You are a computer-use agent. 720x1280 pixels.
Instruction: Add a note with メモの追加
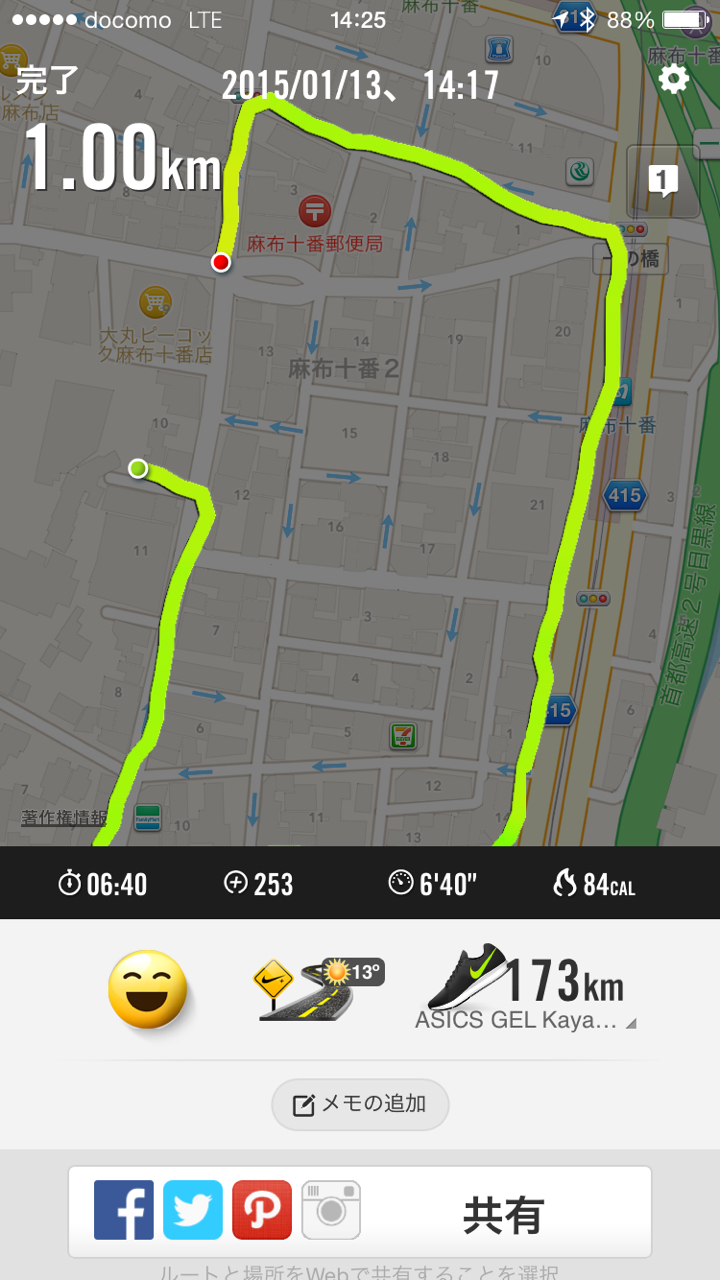pos(360,1104)
